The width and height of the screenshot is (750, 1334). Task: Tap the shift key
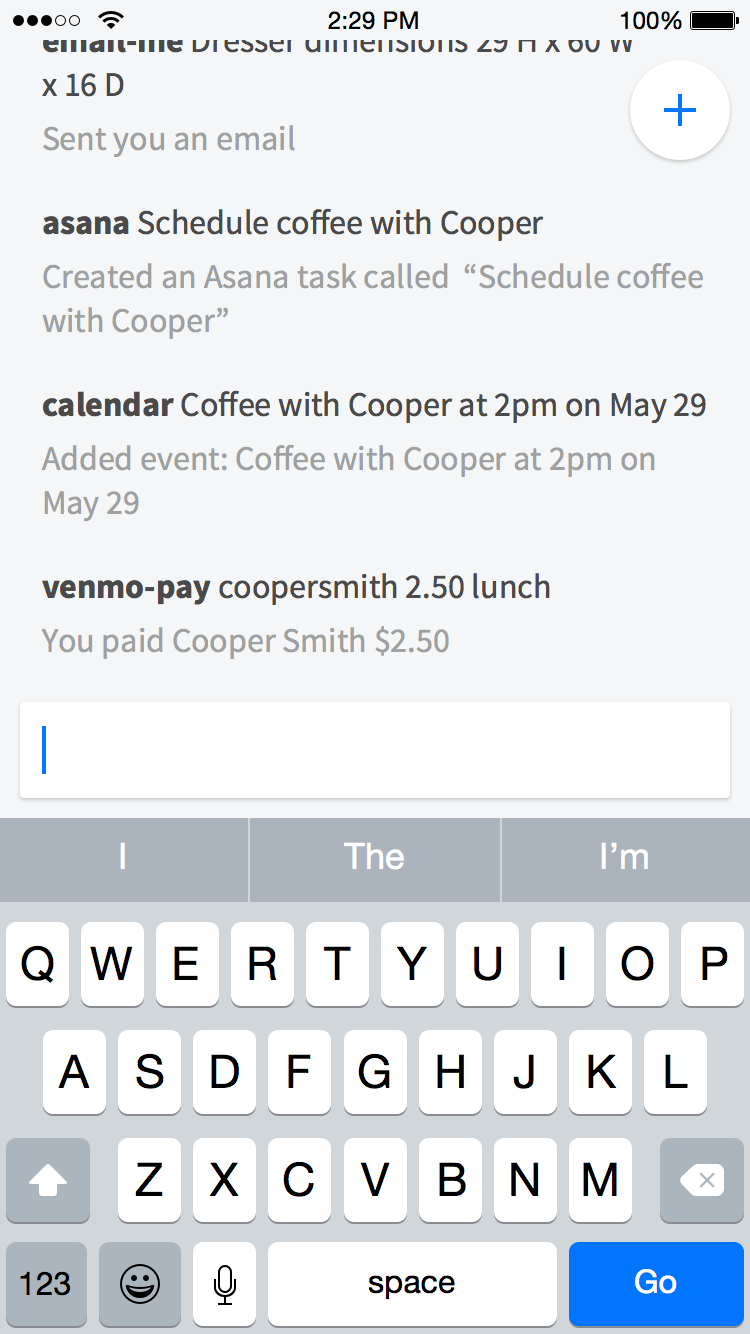click(48, 1181)
